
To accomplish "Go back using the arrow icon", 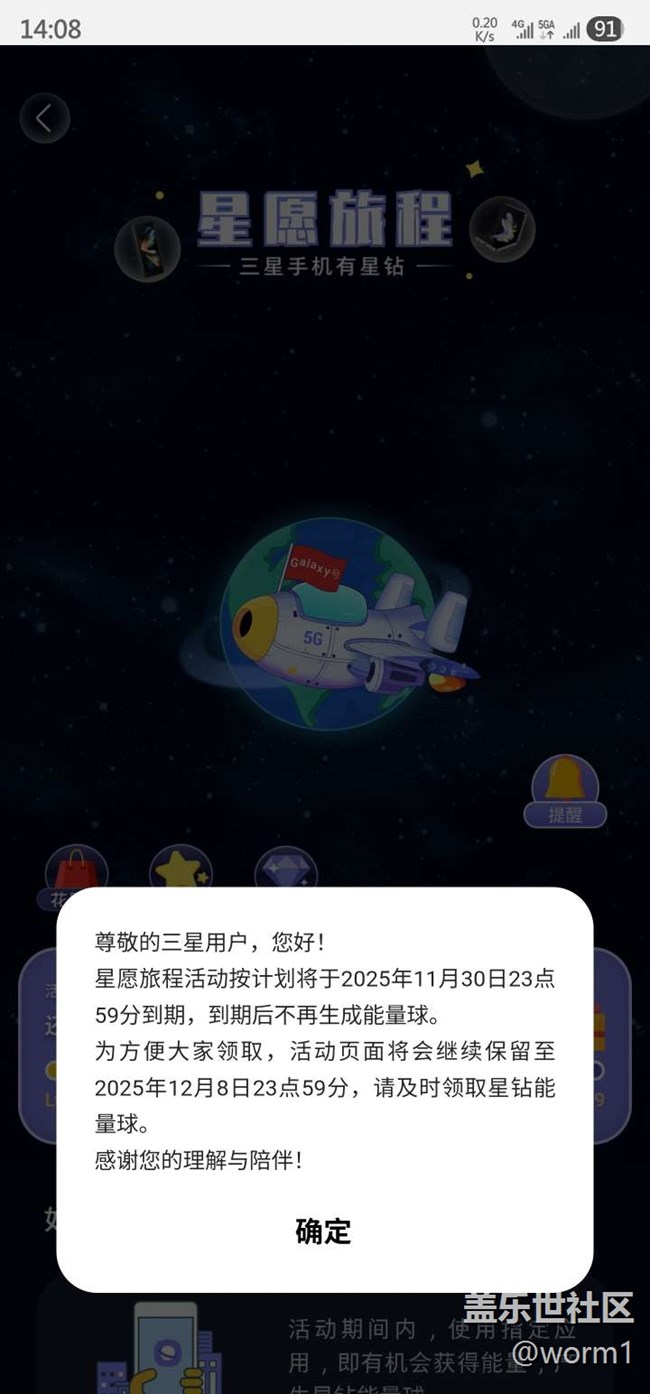I will coord(44,118).
